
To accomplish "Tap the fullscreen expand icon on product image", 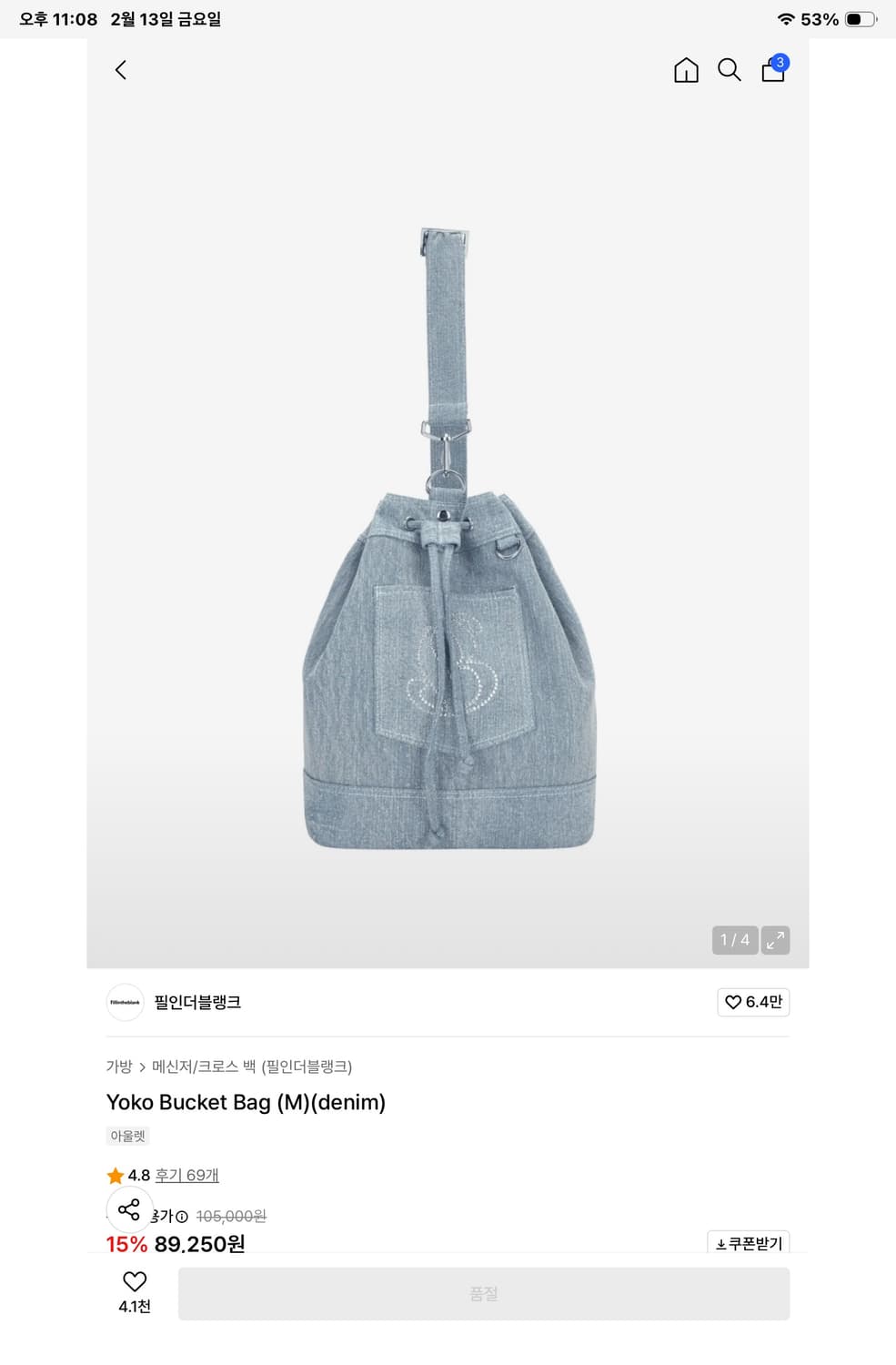I will click(x=774, y=940).
